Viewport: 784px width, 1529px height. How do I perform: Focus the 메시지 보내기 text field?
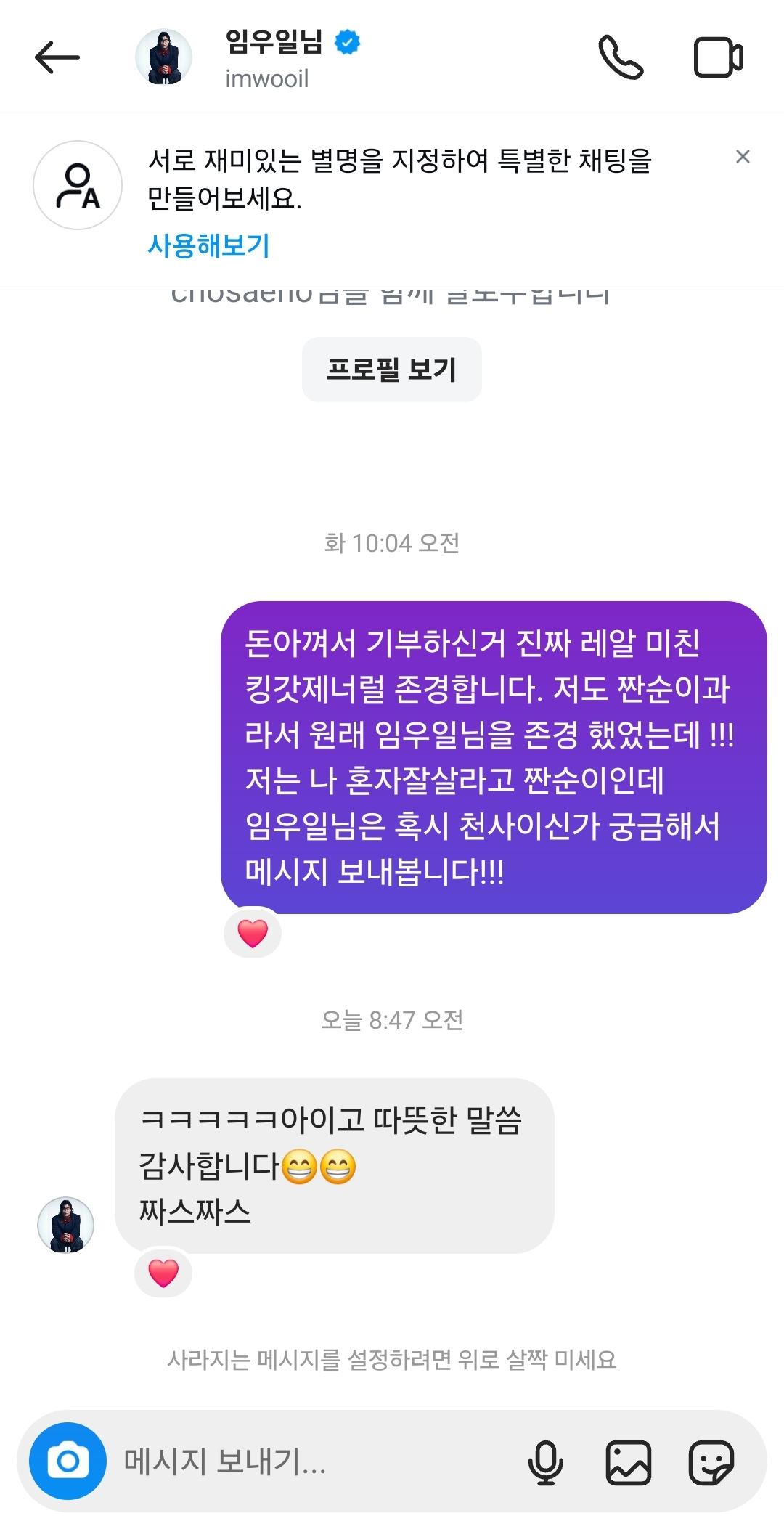(312, 1461)
